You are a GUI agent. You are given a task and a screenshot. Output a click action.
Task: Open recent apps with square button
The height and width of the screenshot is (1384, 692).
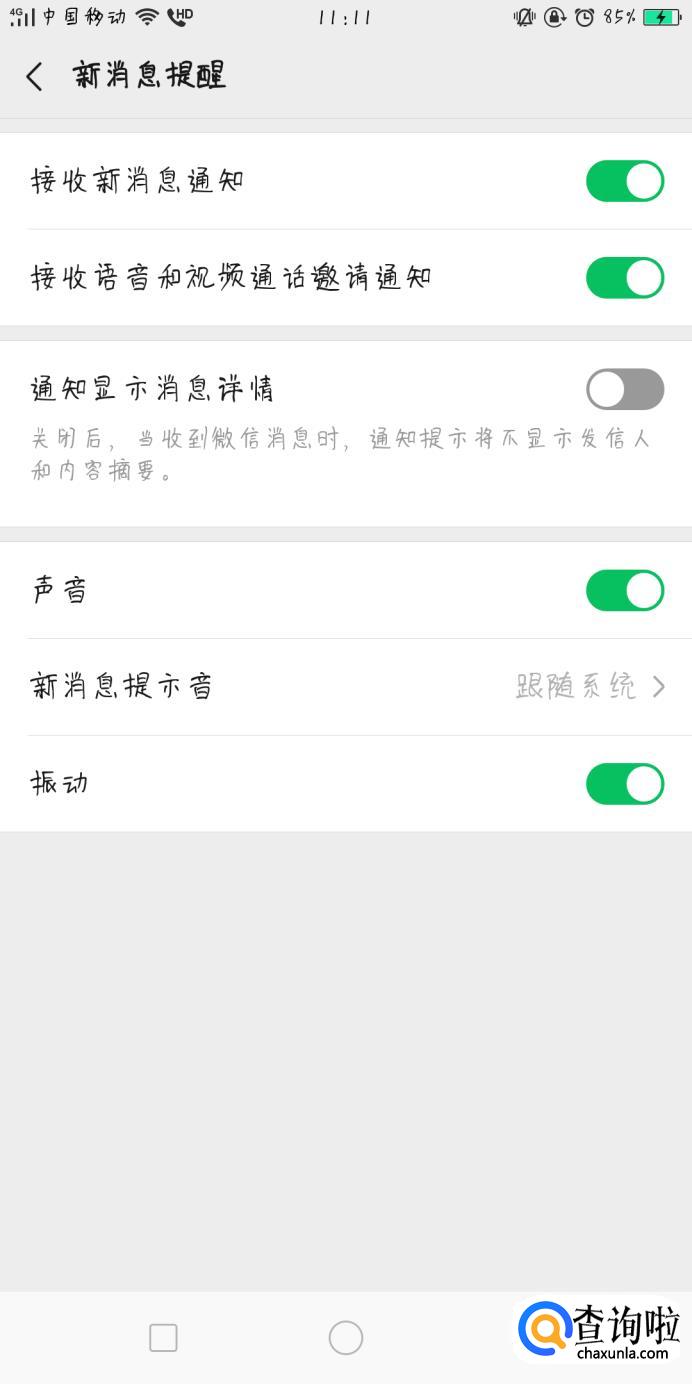coord(163,1337)
